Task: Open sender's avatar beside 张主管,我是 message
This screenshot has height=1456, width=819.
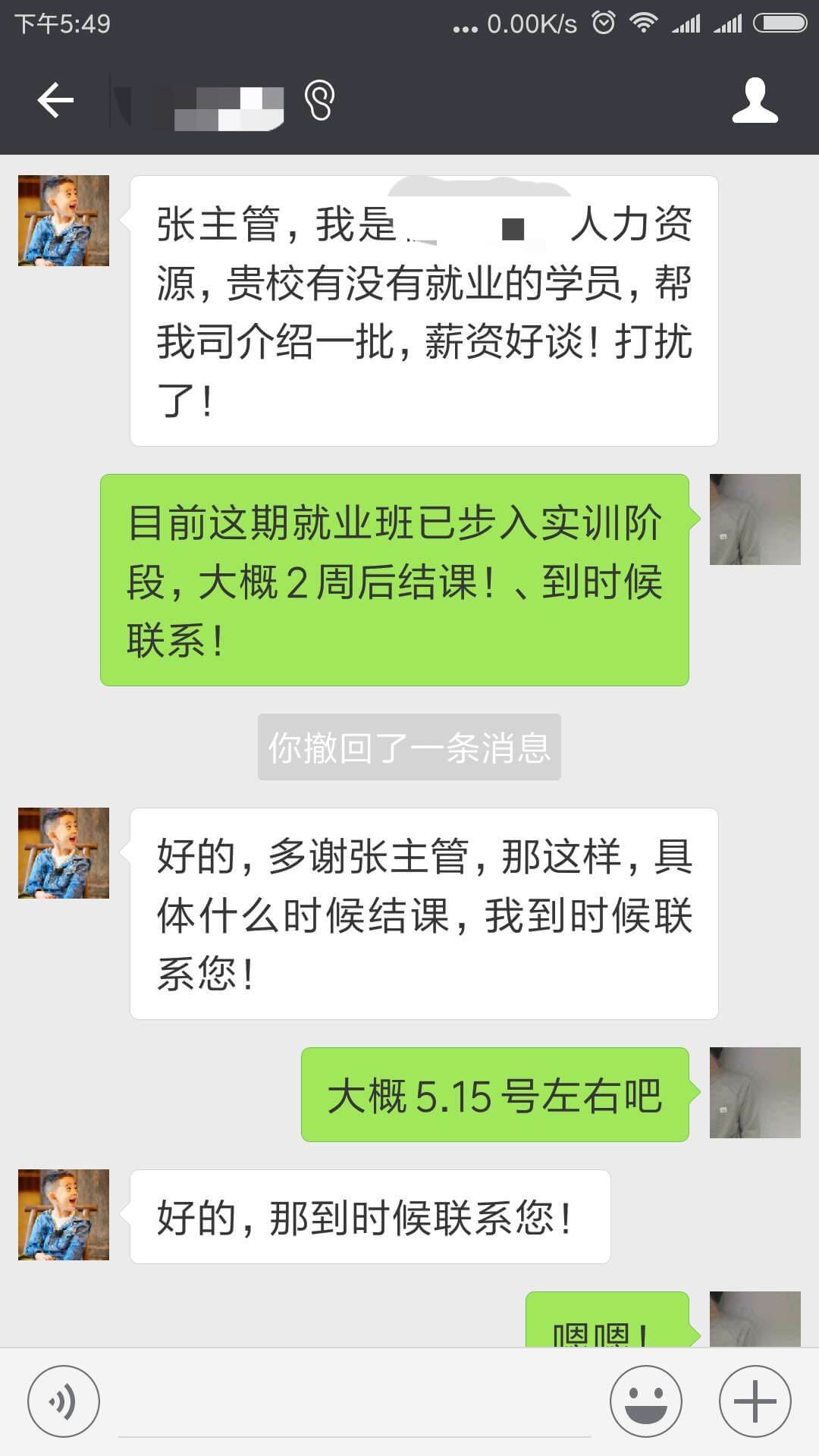Action: (64, 221)
